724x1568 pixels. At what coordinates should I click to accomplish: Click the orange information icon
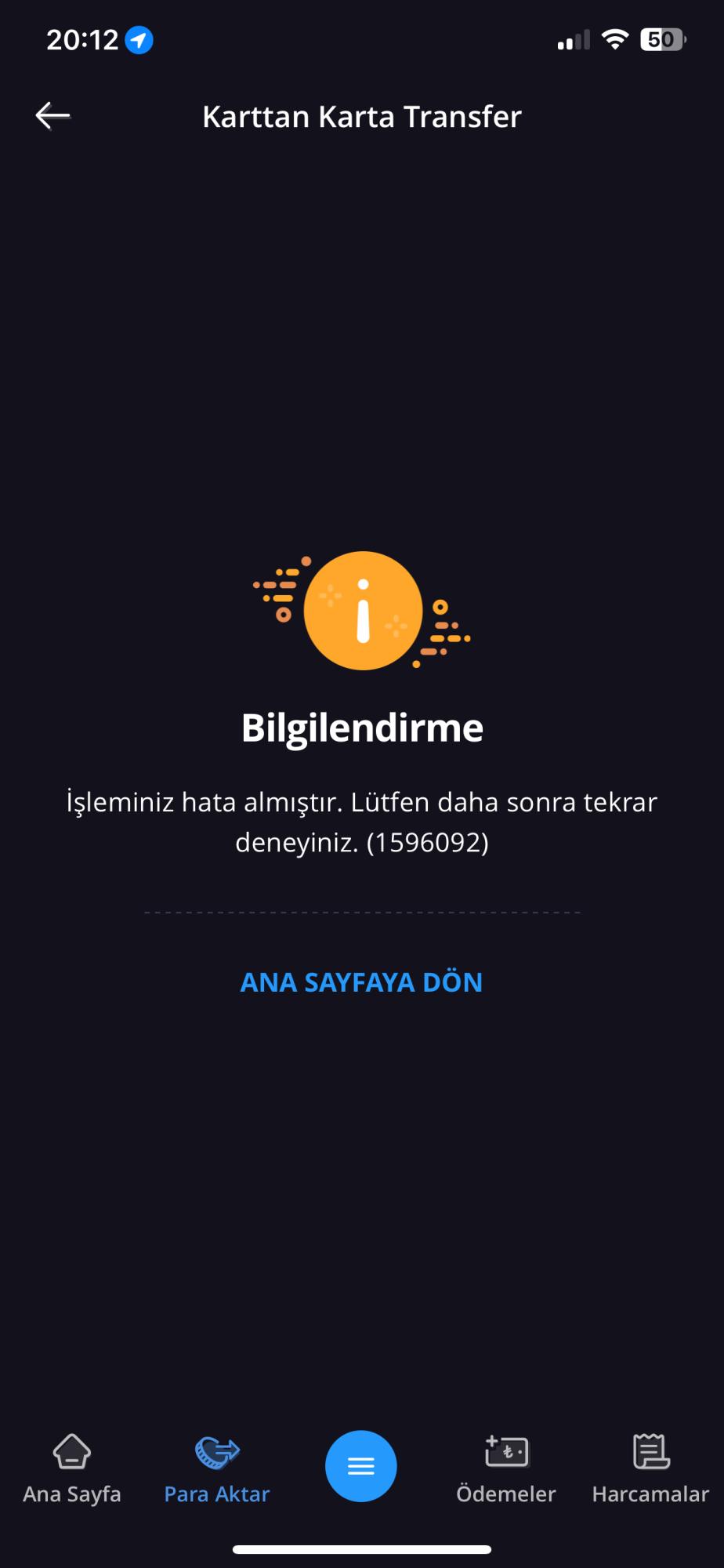362,612
